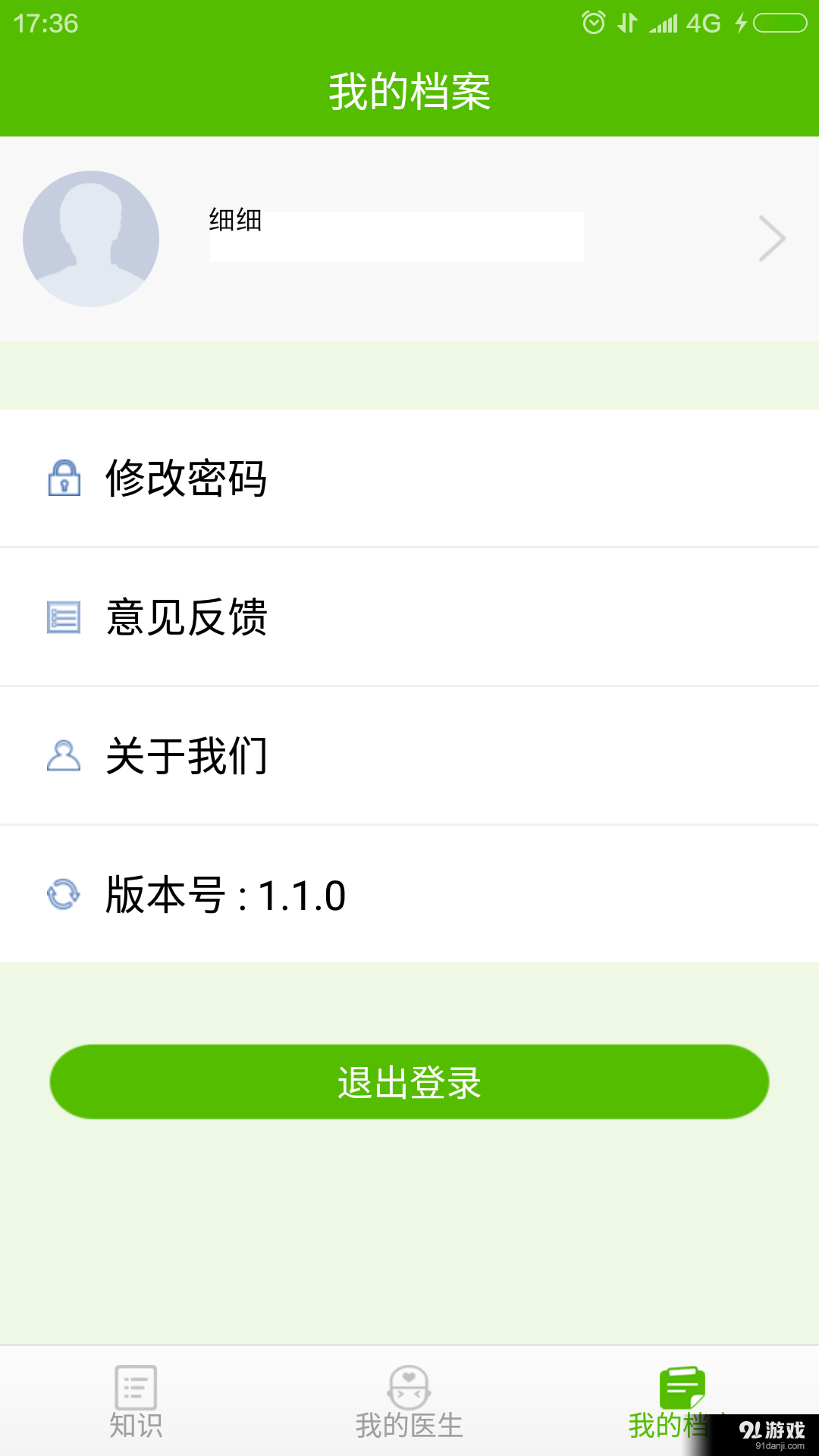
Task: Tap the 版本号 1.1.0 version row
Action: tap(303, 895)
